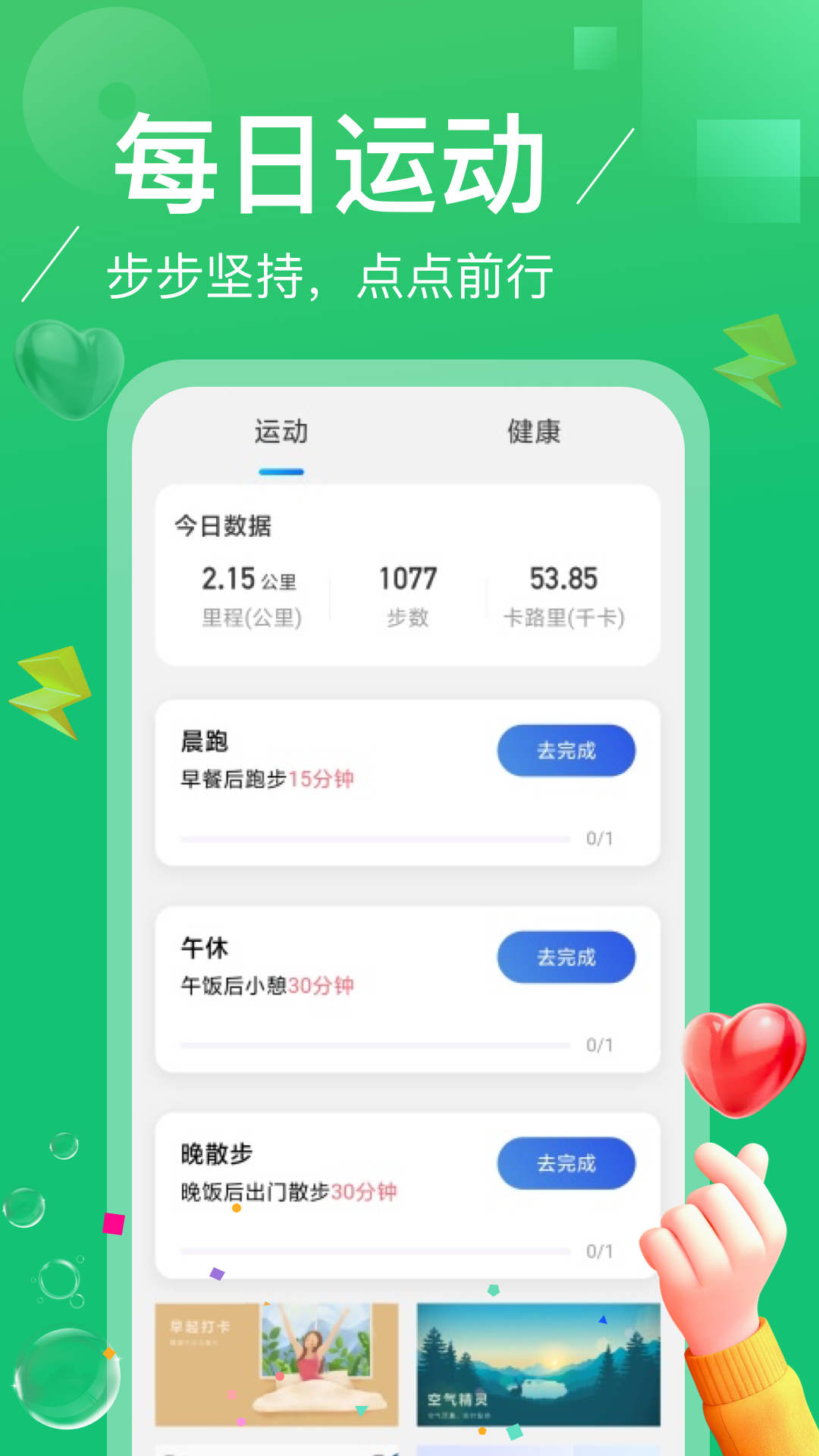Click the 1077 step count
819x1456 pixels.
pos(408,579)
